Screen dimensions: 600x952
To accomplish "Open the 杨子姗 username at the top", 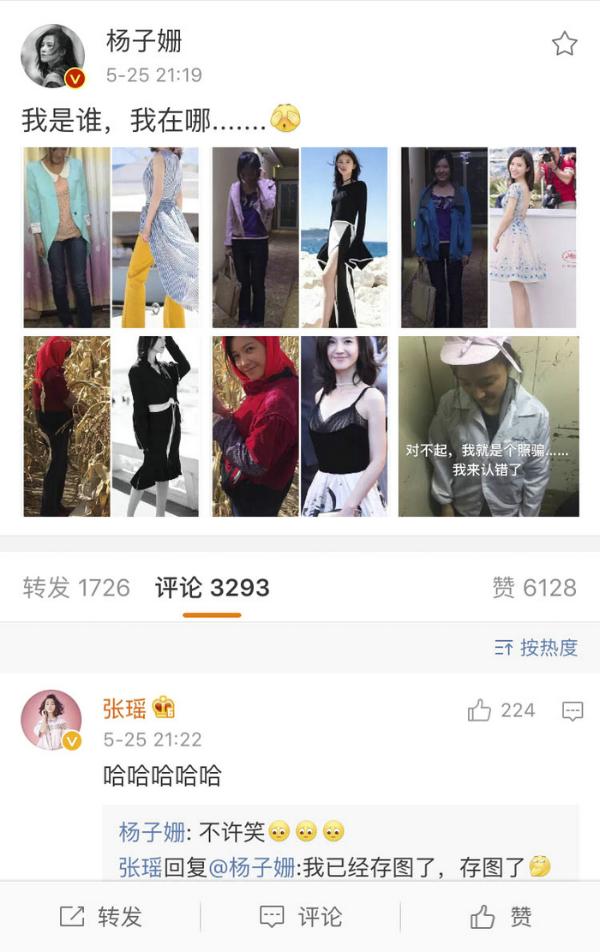I will tap(144, 42).
